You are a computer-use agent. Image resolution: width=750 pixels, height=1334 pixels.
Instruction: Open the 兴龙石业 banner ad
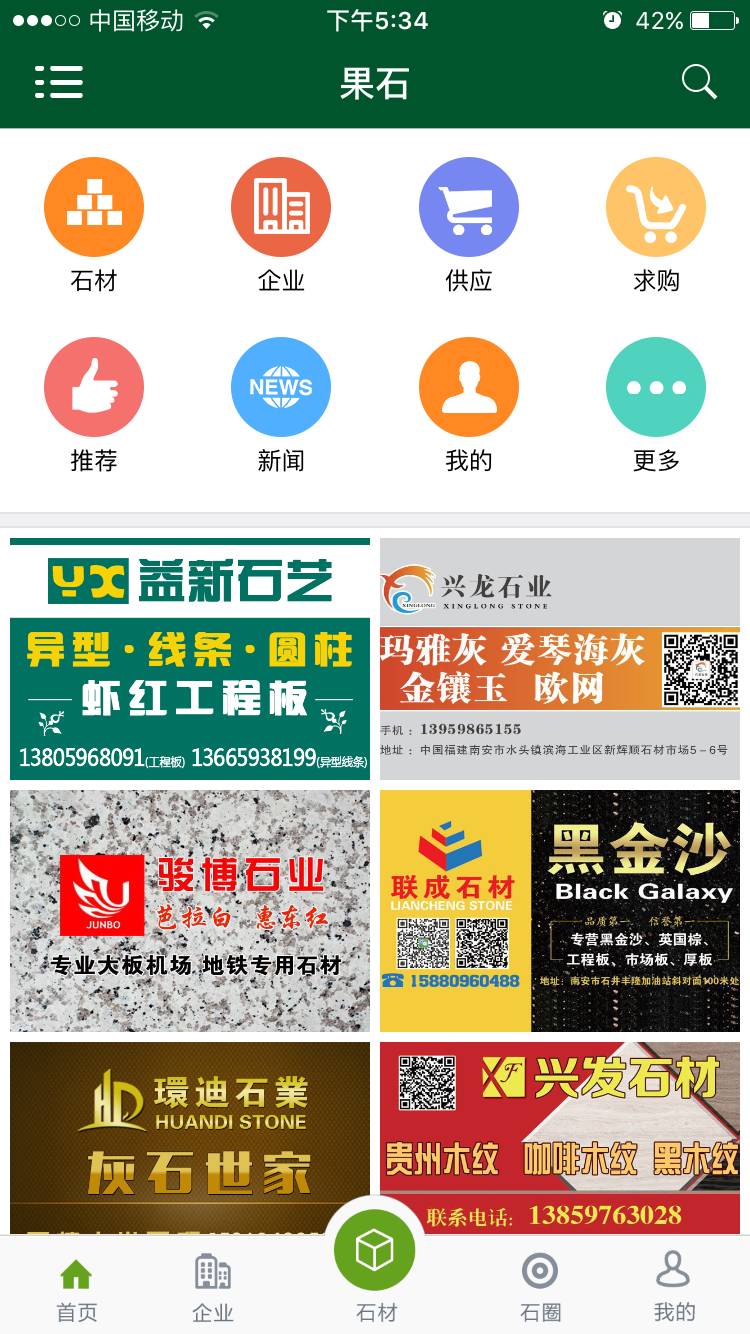560,659
